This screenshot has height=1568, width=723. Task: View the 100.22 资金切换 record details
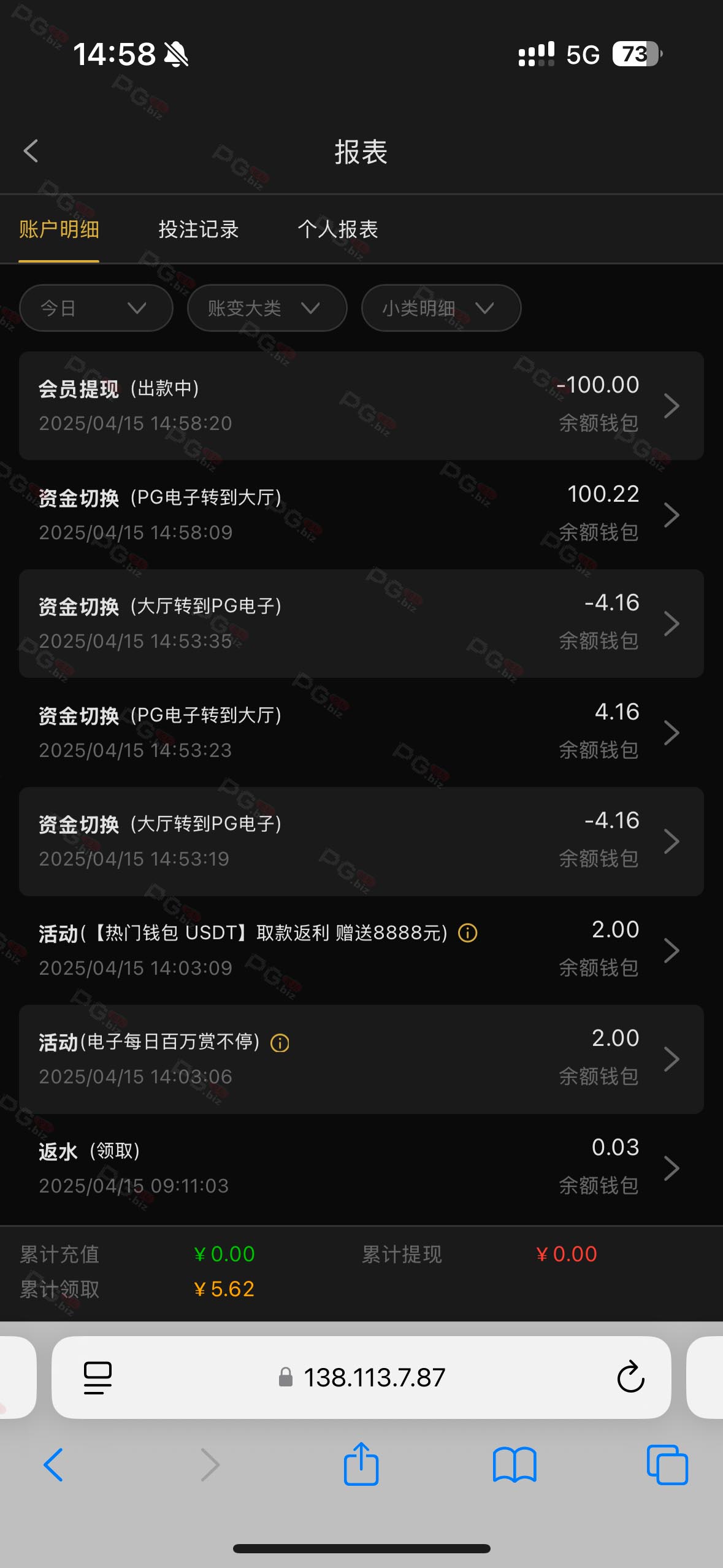(361, 514)
